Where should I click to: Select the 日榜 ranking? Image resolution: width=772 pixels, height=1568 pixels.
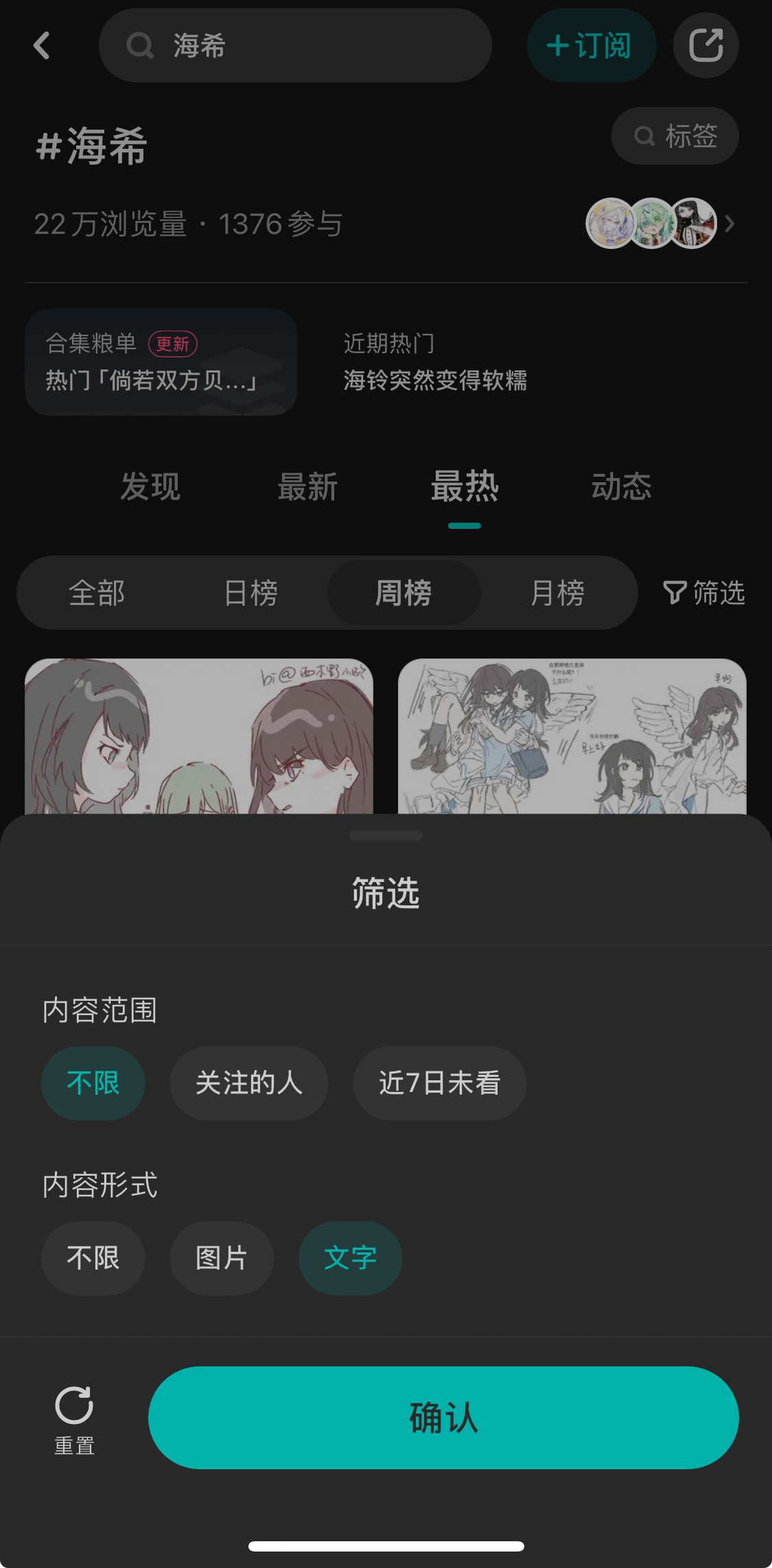tap(250, 593)
